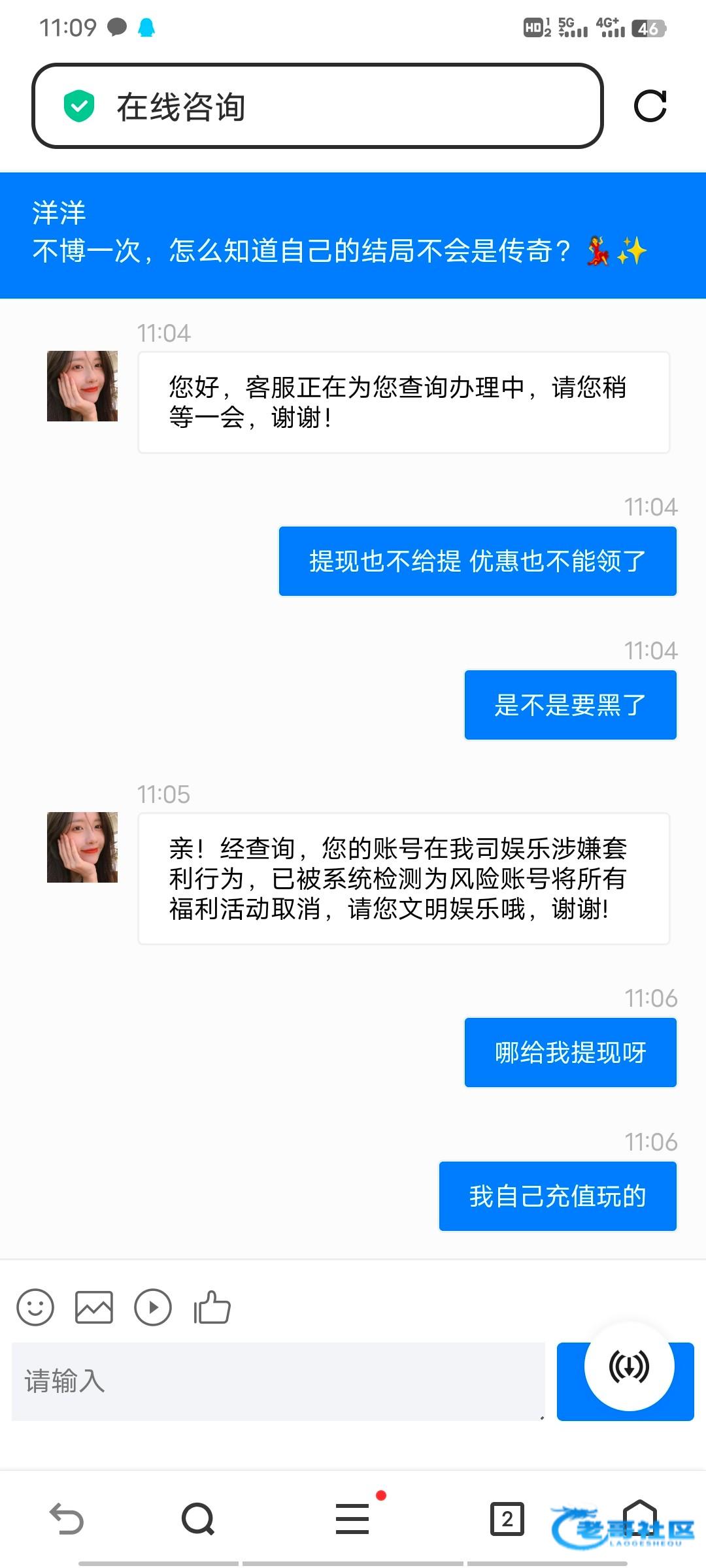Send a video using the play icon
706x1568 pixels.
pyautogui.click(x=153, y=1307)
